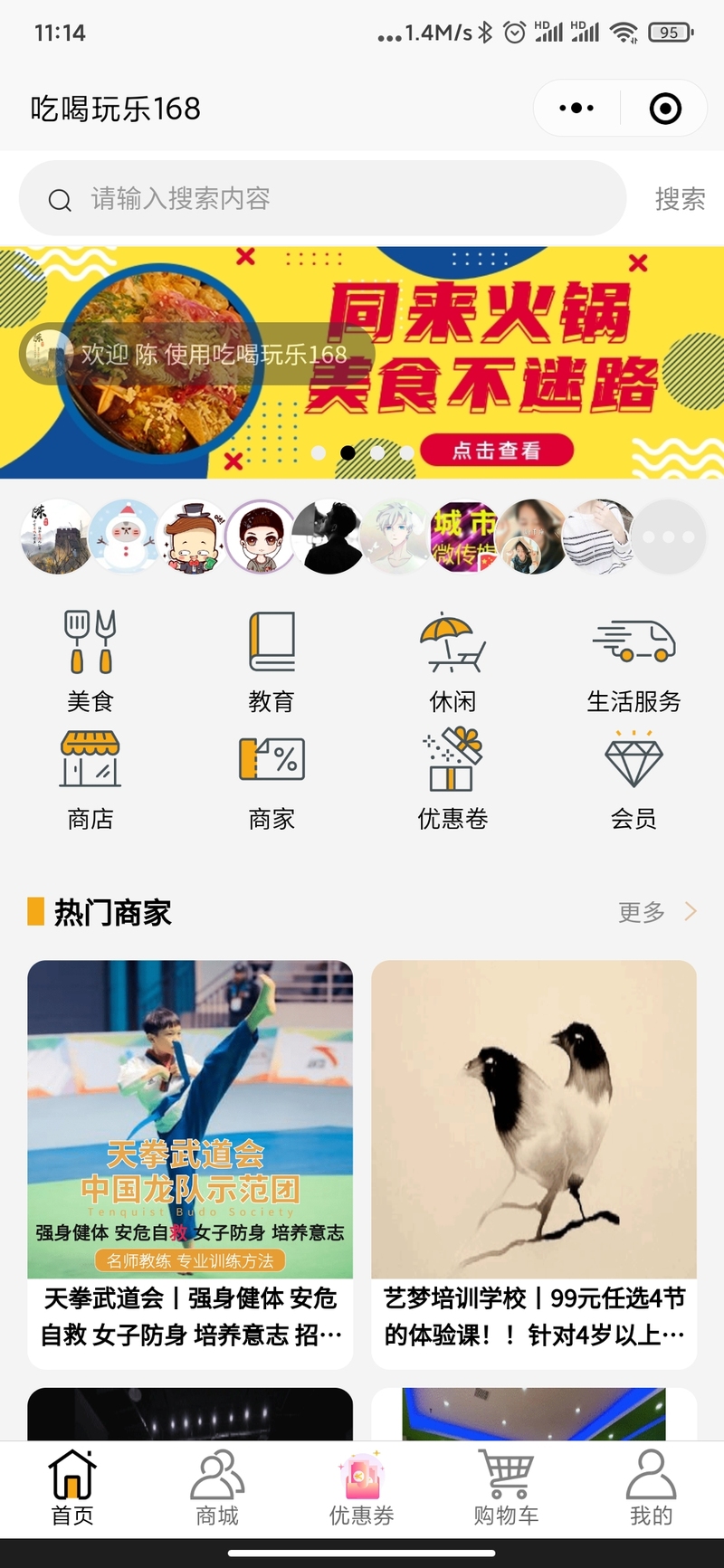Open the 同来火锅 banner
Image resolution: width=724 pixels, height=1568 pixels.
pos(362,362)
